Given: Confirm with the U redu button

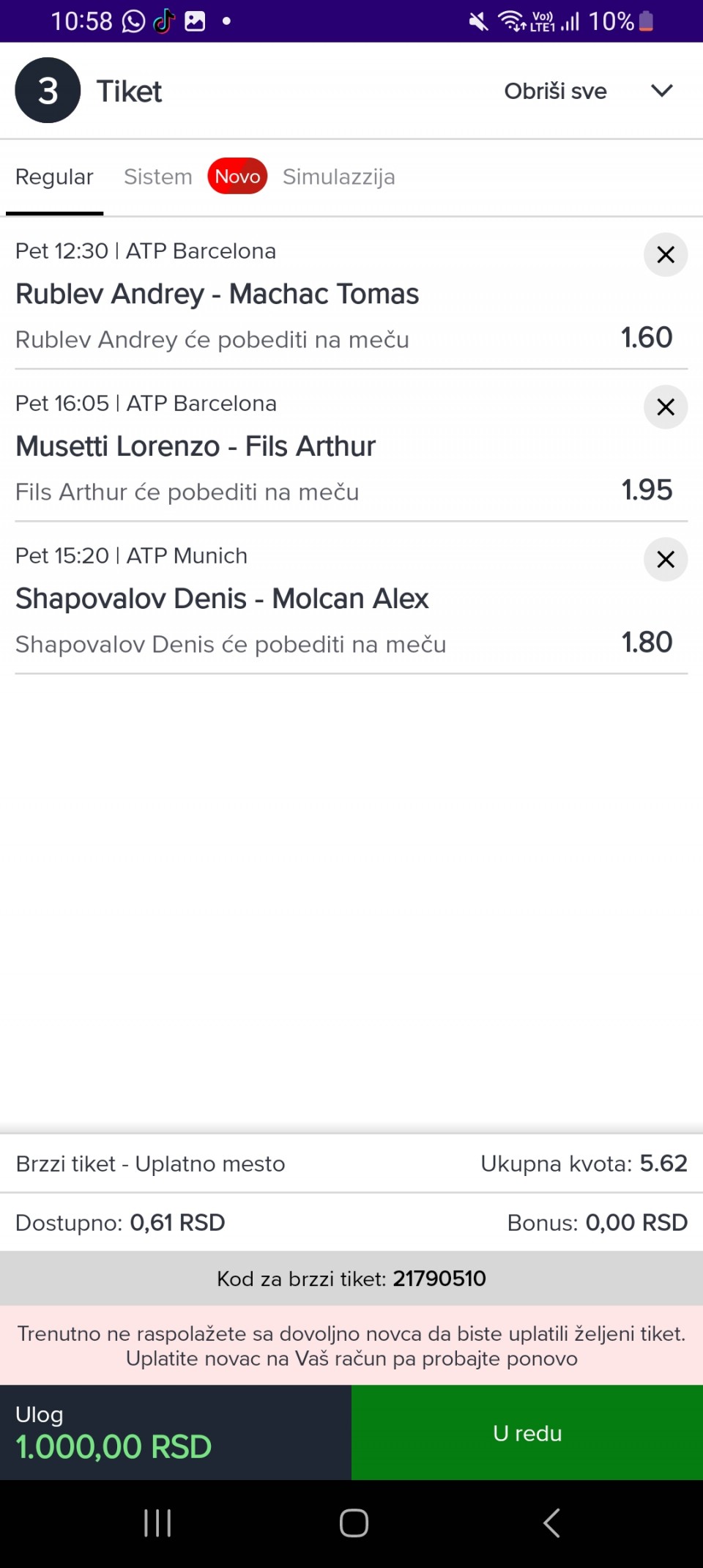Looking at the screenshot, I should point(527,1433).
